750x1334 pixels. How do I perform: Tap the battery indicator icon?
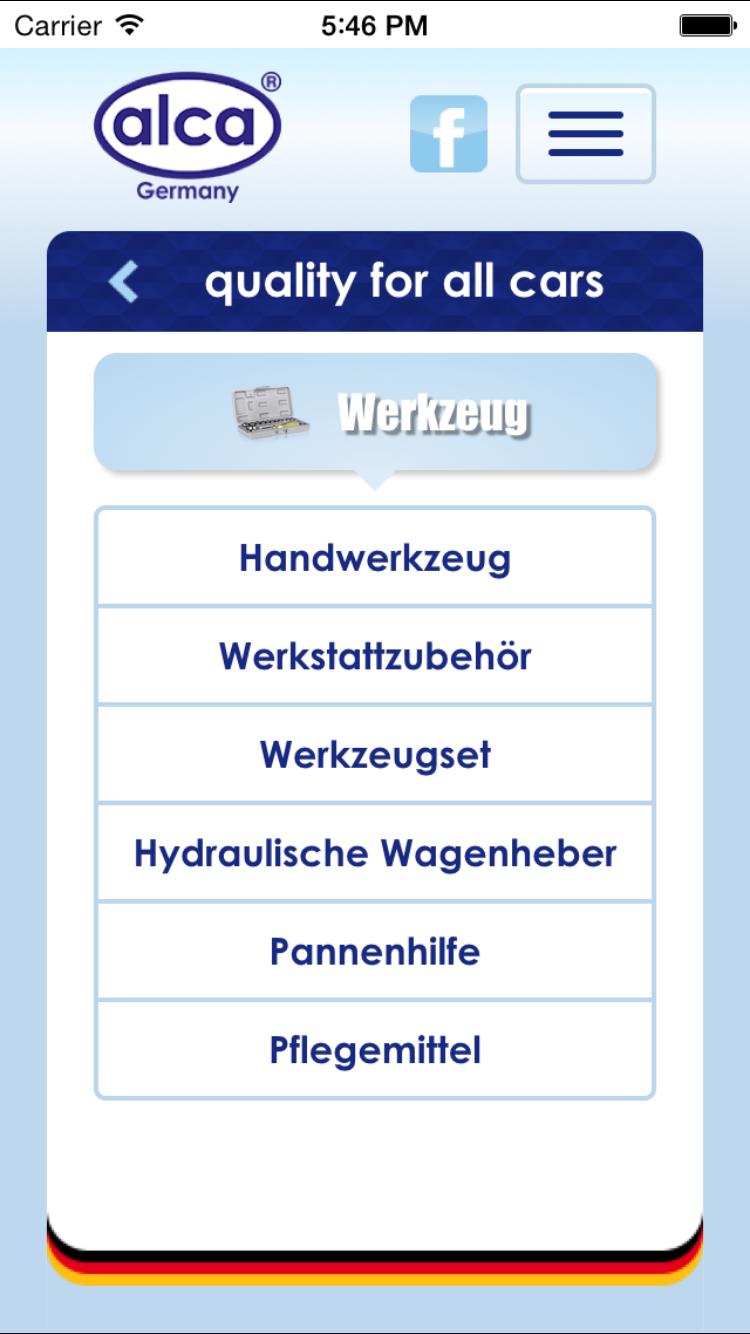point(706,24)
